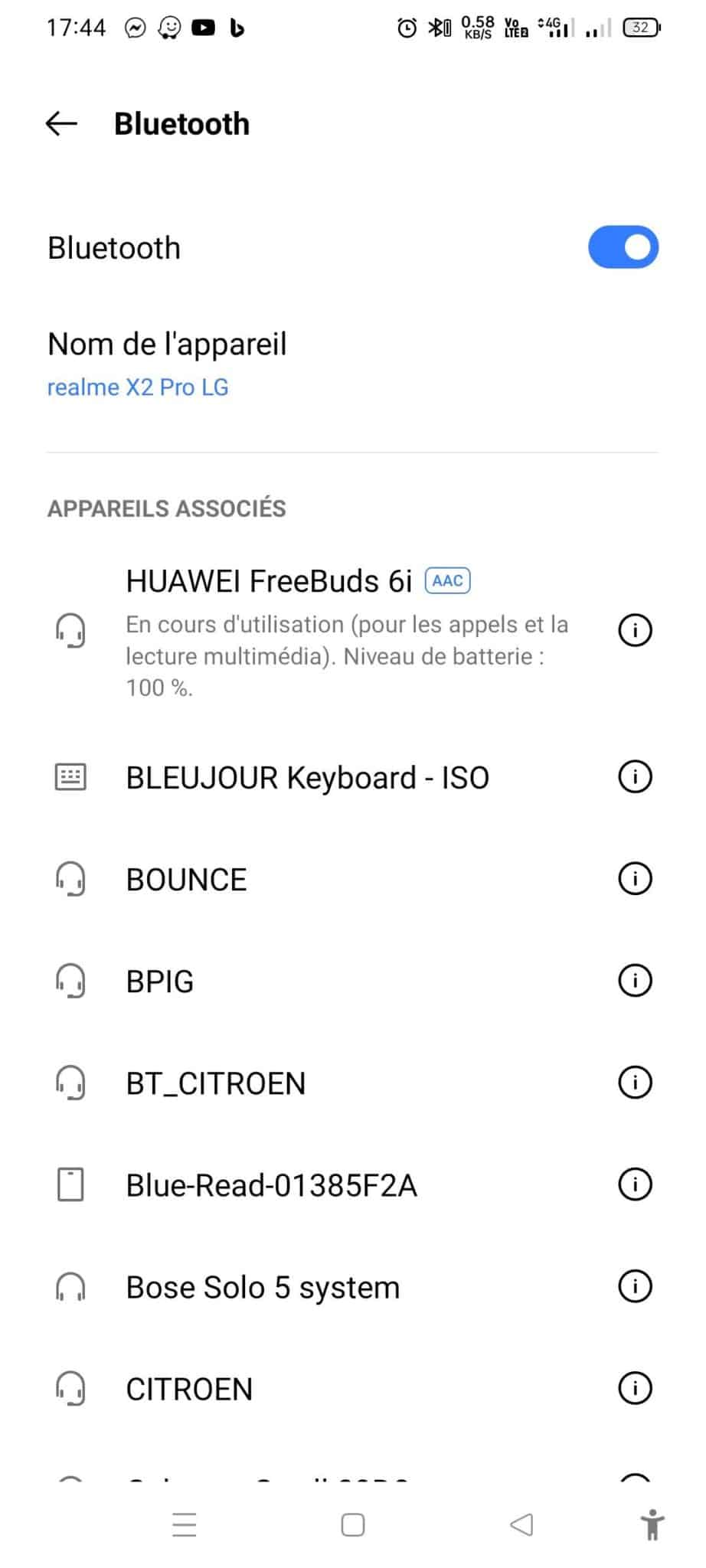The height and width of the screenshot is (1568, 706).
Task: Open recent apps from navigation bar
Action: 185,1524
